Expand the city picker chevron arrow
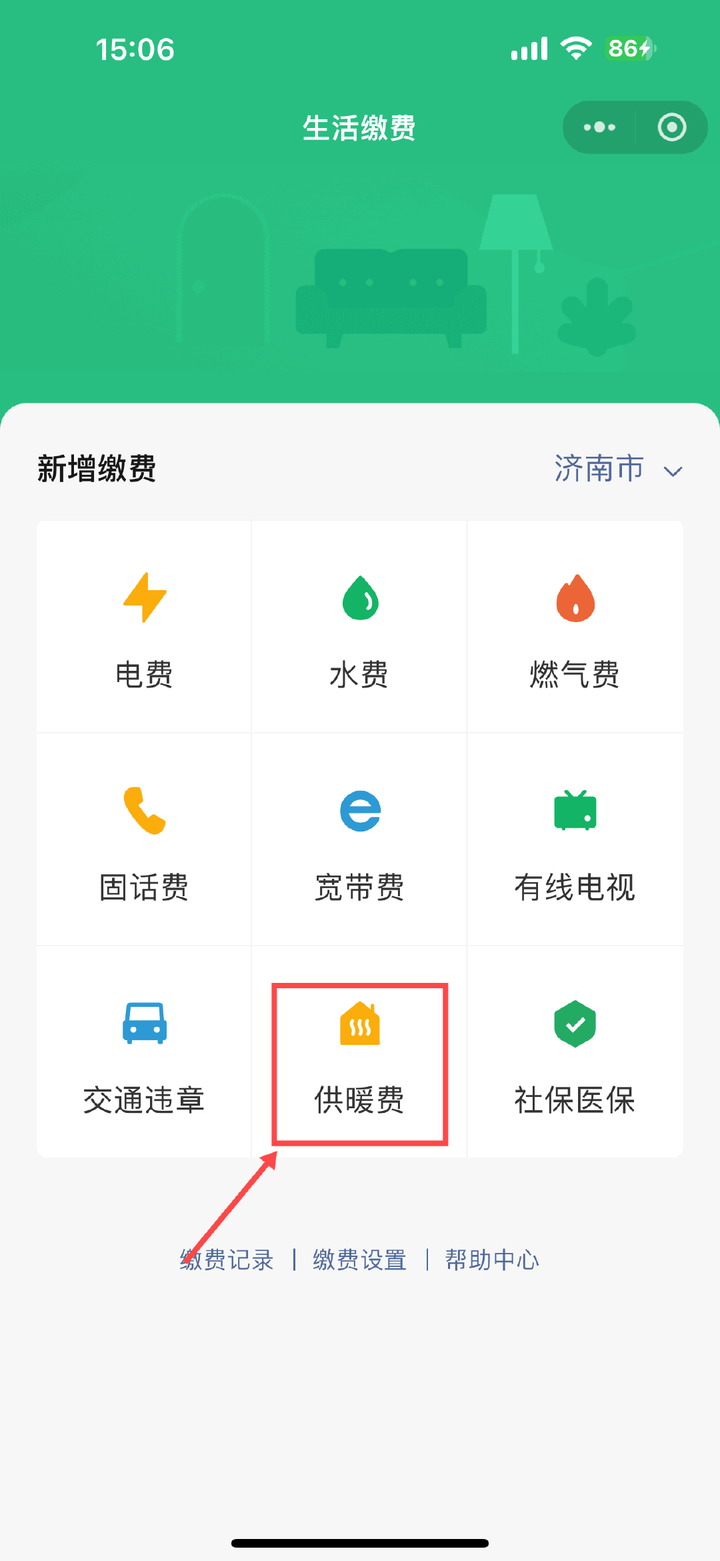Screen dimensions: 720x1561 [x=671, y=471]
